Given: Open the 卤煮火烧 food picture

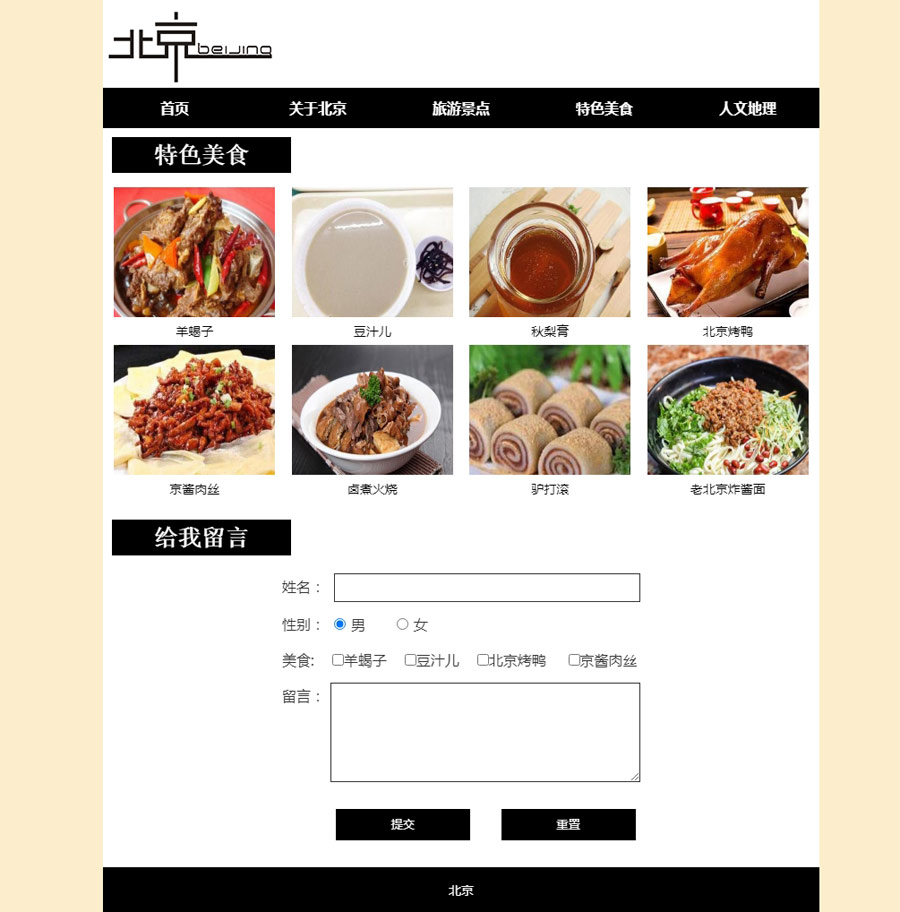Looking at the screenshot, I should pos(372,410).
